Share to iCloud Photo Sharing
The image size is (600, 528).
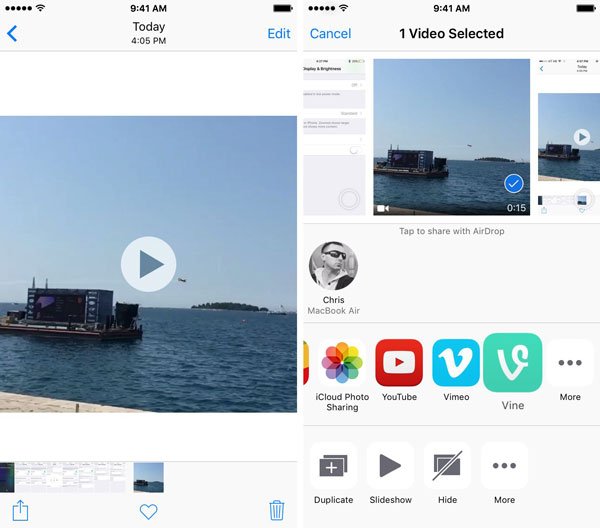tap(342, 363)
